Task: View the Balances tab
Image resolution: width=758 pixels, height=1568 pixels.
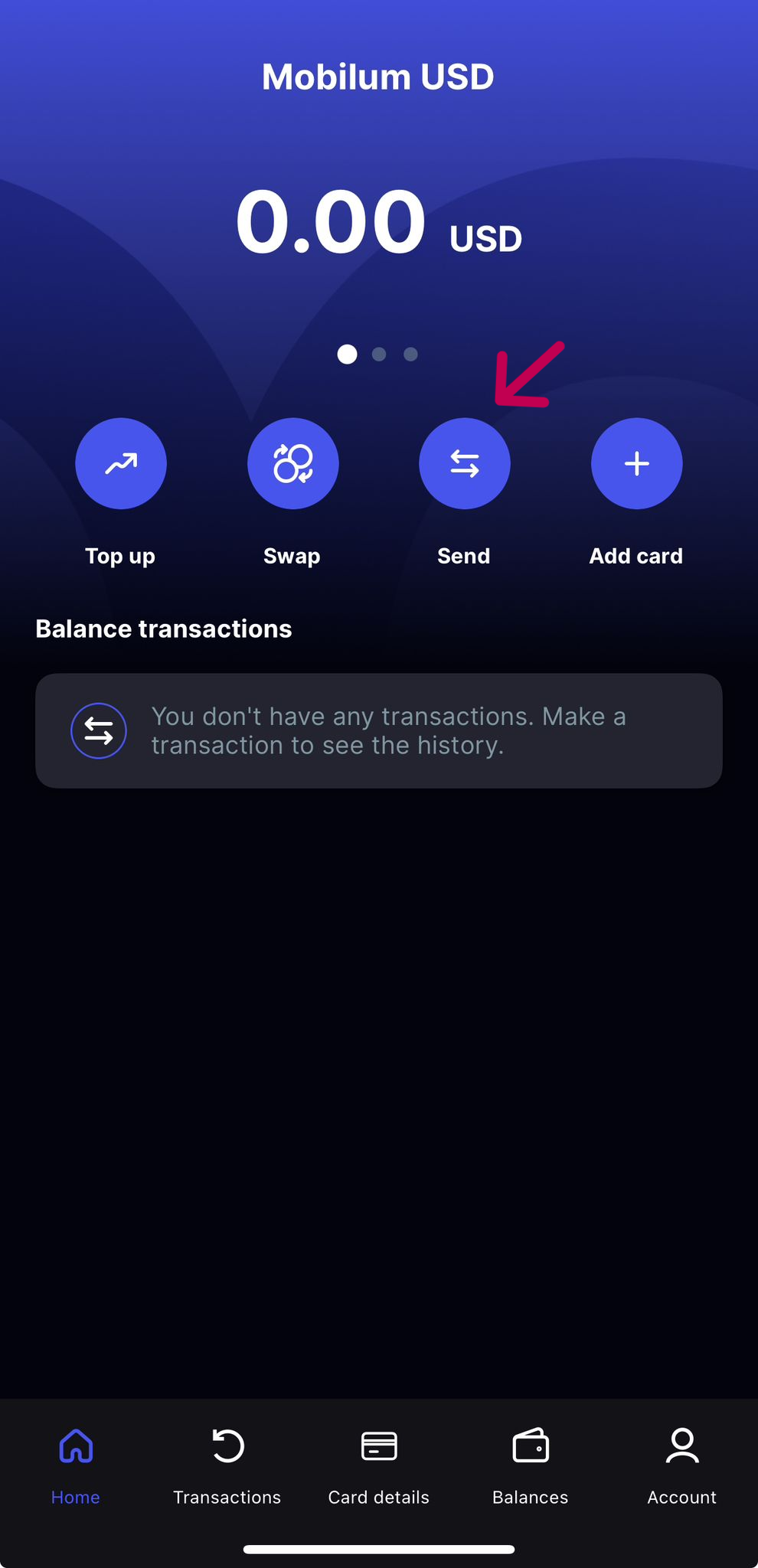Action: click(x=531, y=1465)
